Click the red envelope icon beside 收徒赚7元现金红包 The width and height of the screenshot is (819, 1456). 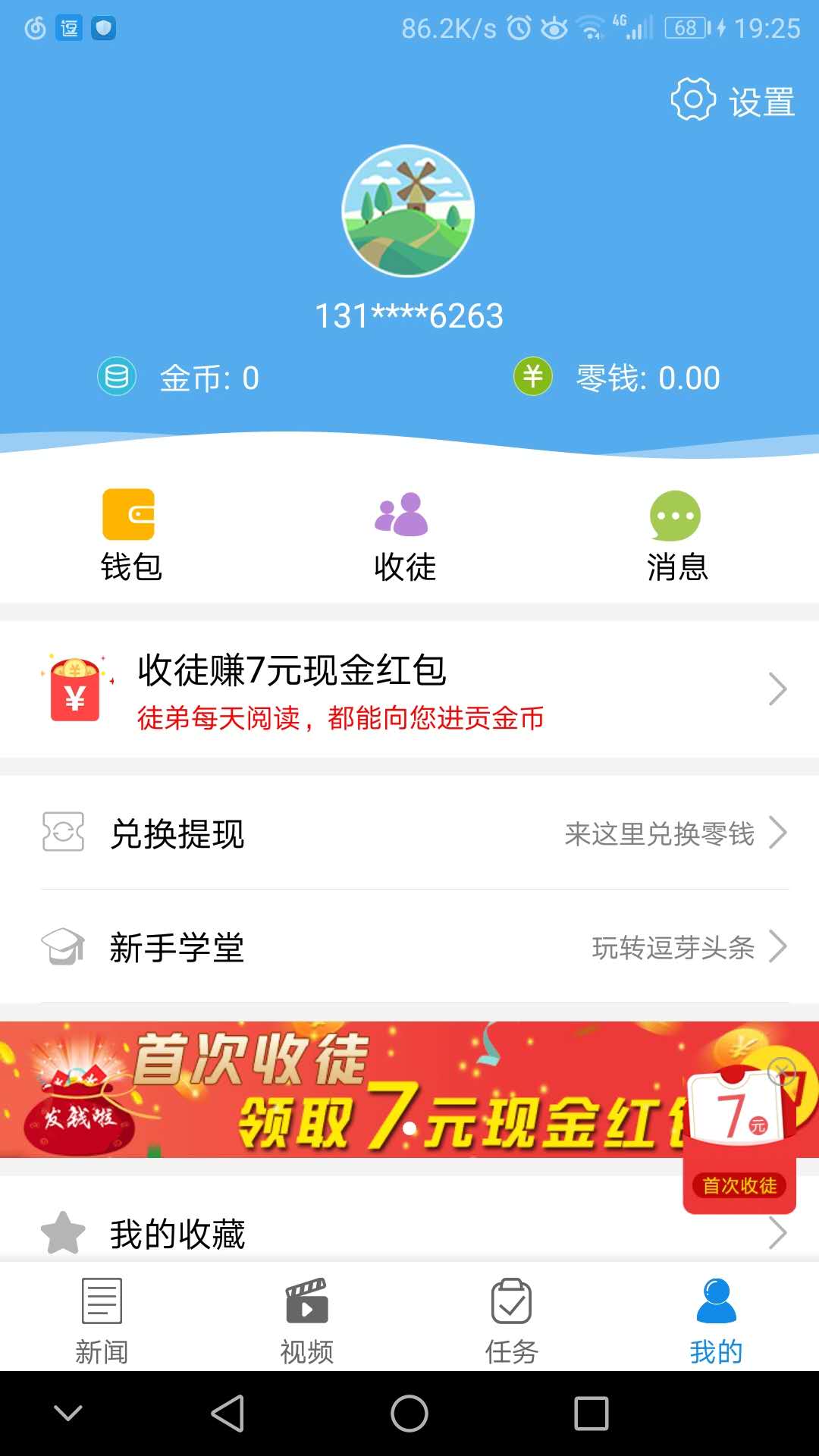pos(73,690)
